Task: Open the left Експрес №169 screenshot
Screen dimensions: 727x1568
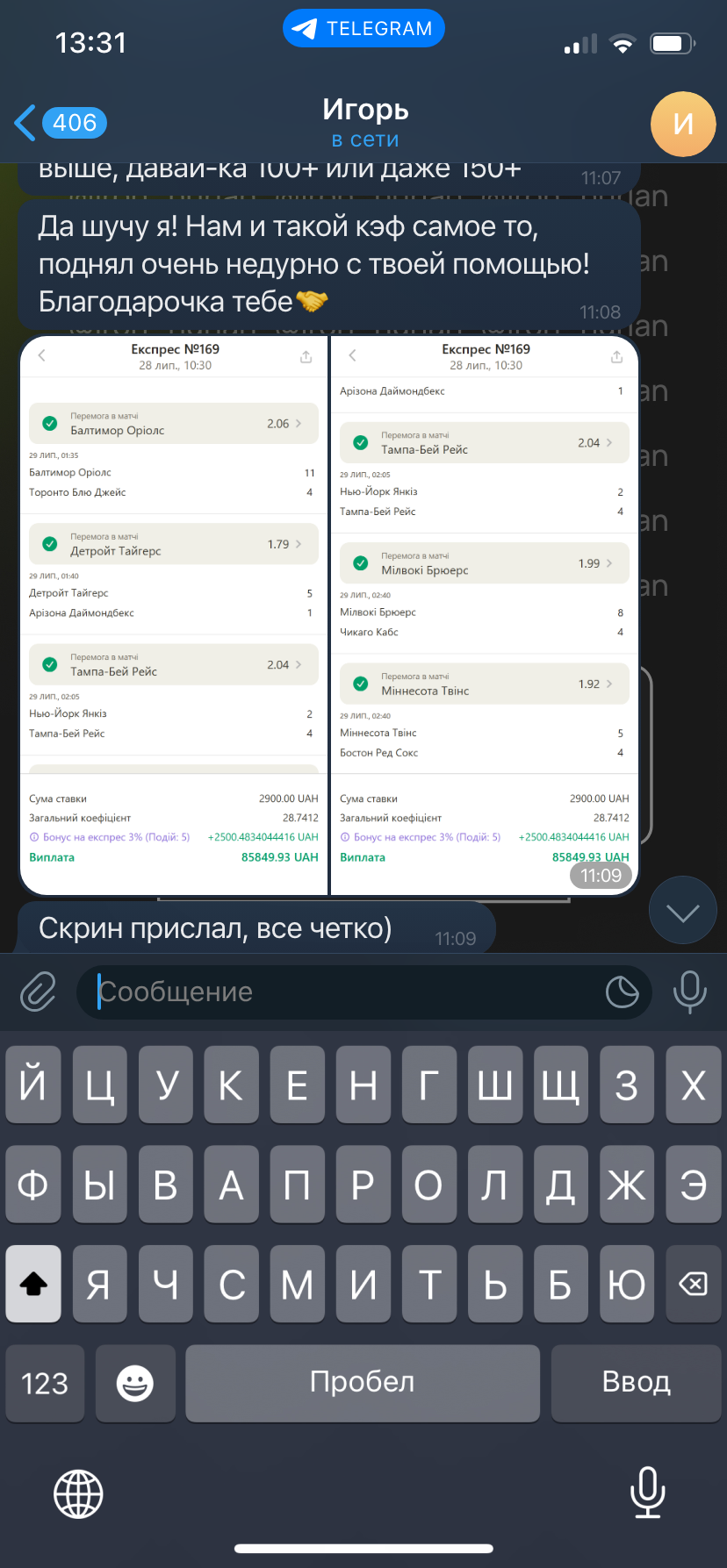Action: [x=174, y=615]
